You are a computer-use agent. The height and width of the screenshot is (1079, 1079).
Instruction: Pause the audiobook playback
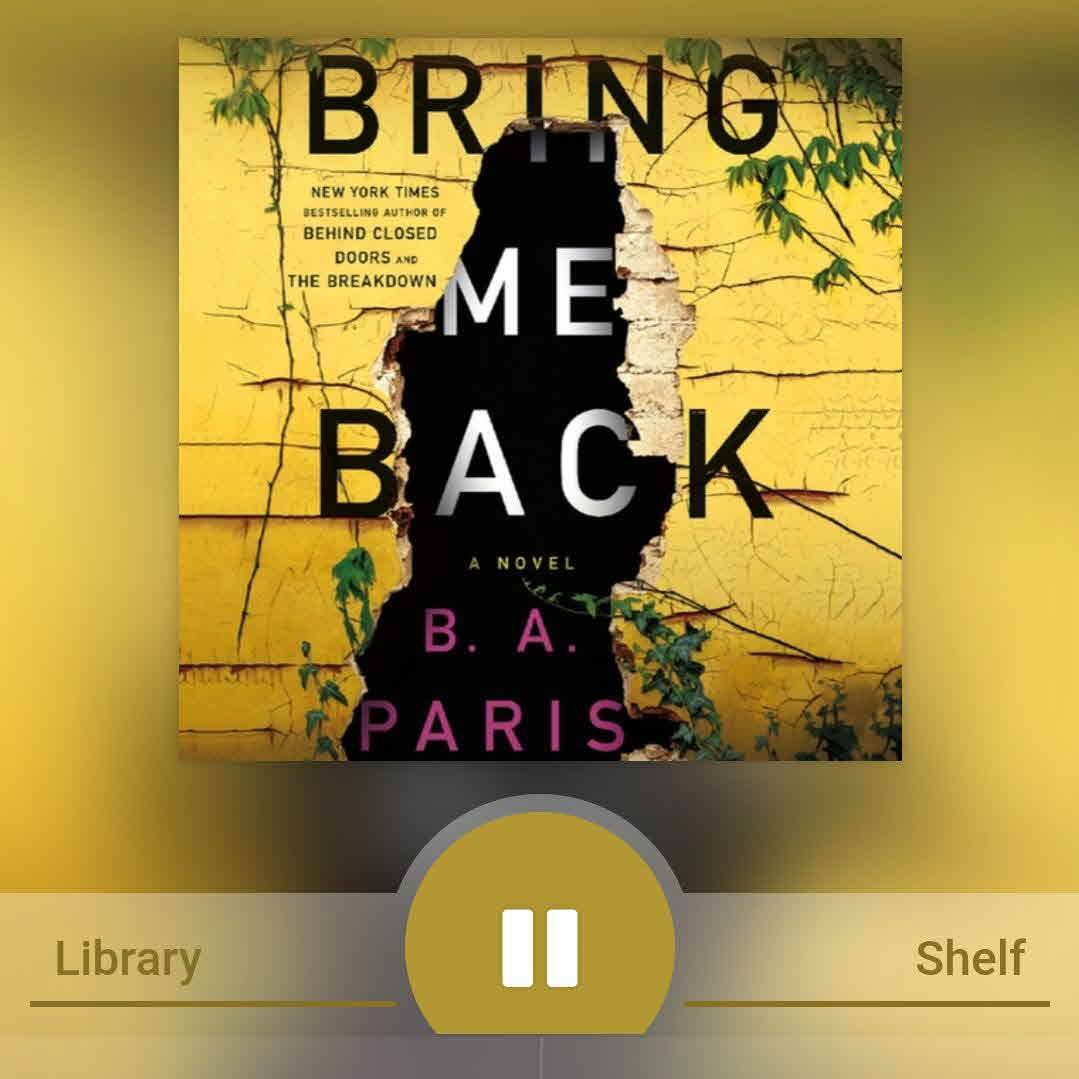pos(539,946)
